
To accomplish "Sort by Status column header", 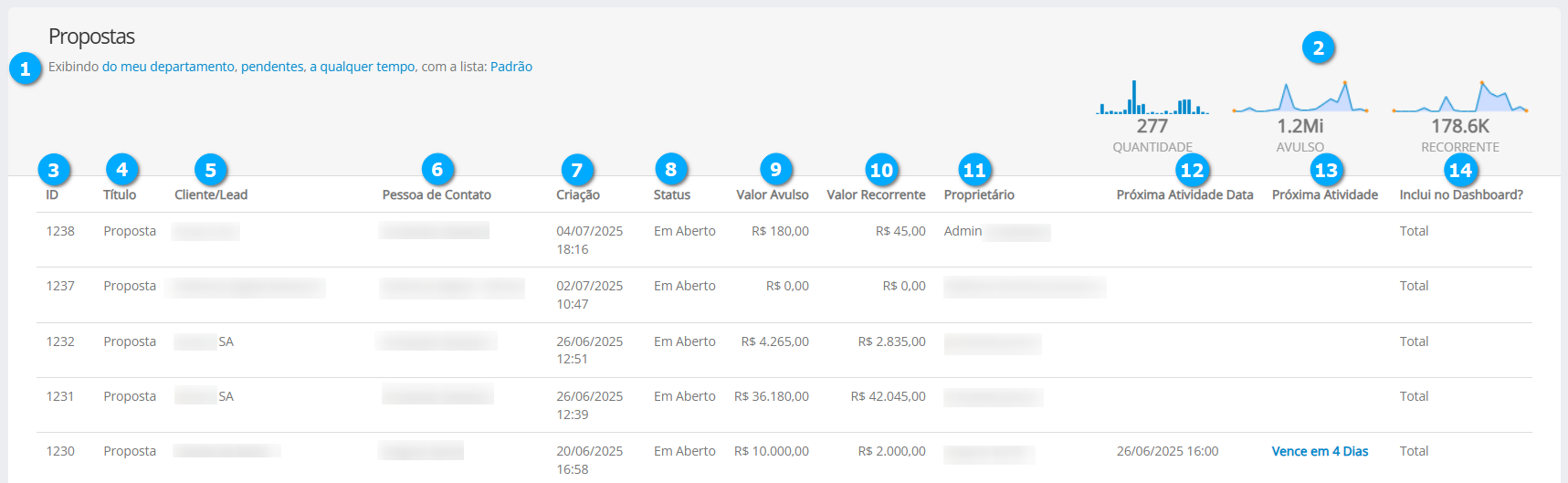I will coord(672,194).
